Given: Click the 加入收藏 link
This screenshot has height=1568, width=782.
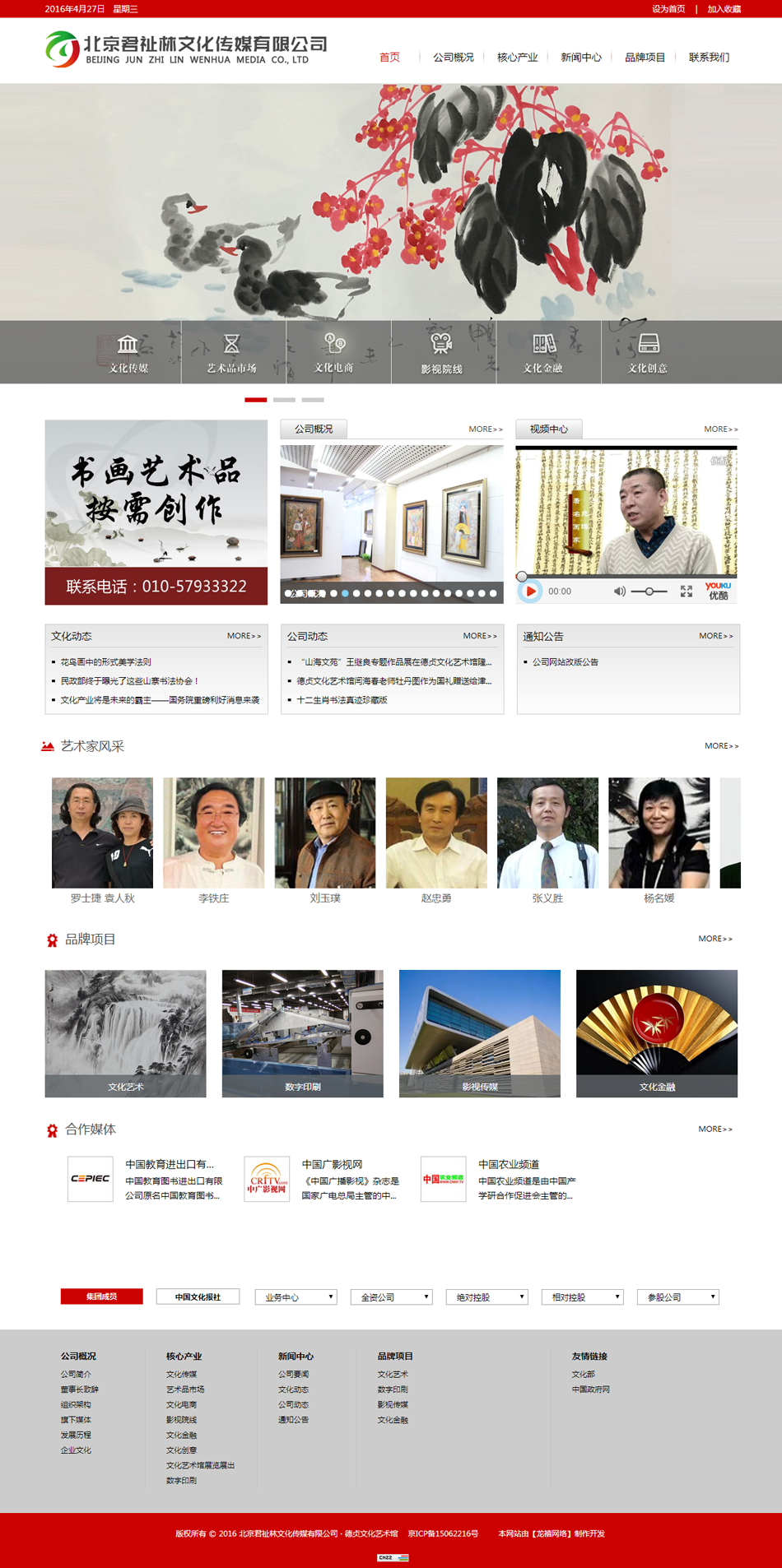Looking at the screenshot, I should [x=724, y=9].
